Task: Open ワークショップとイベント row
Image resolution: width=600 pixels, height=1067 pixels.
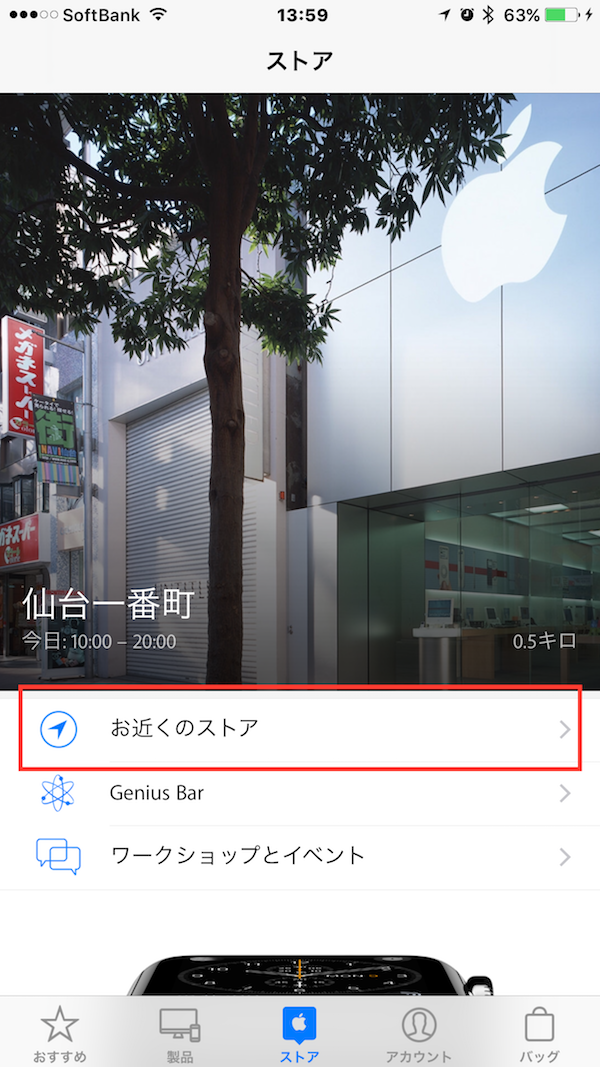Action: [300, 856]
